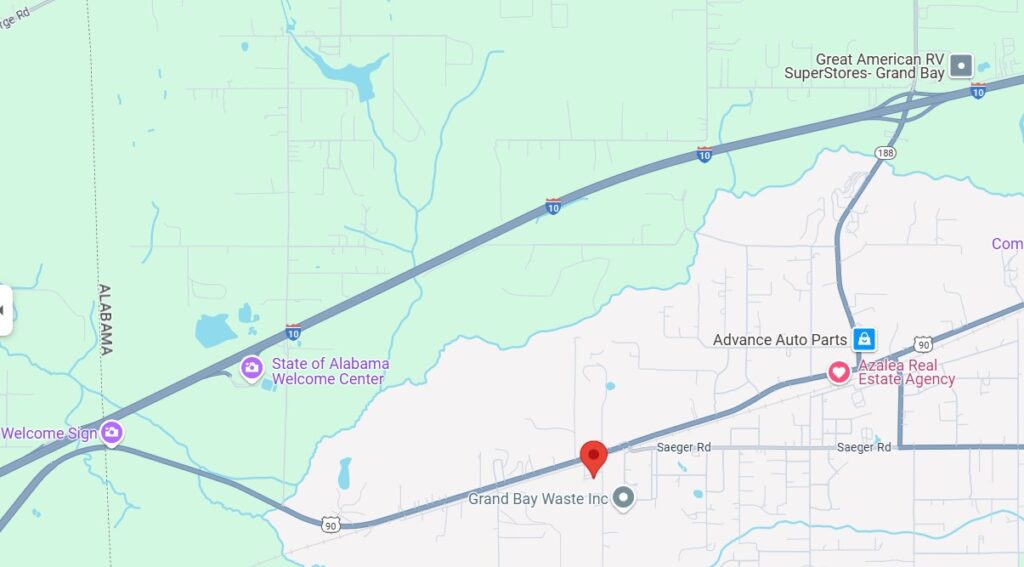Open the State of Alabama Welcome Center marker
Viewport: 1024px width, 567px height.
coord(251,367)
